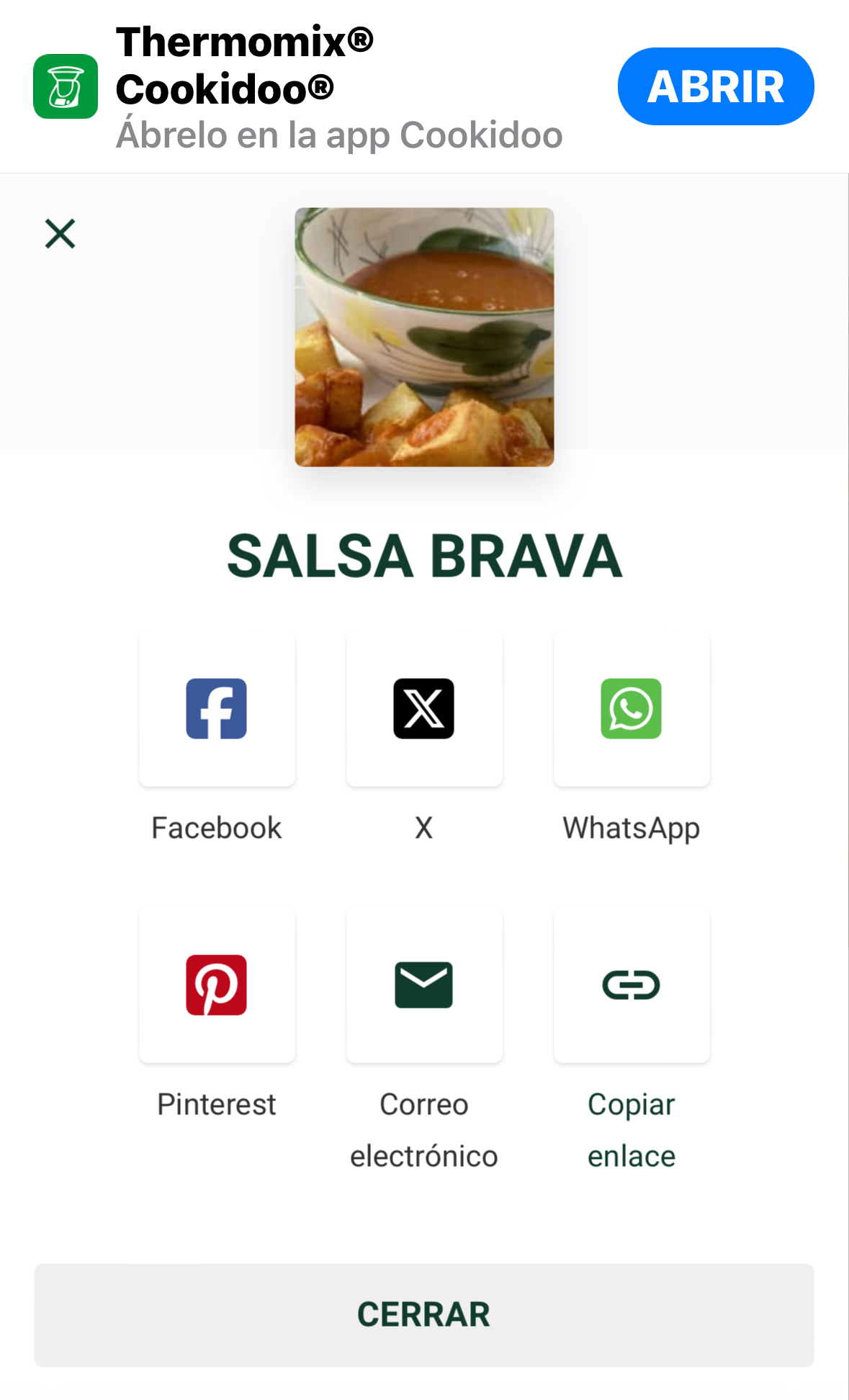Tap ABRIR to open the Cookidoo app
Viewport: 849px width, 1400px height.
[715, 86]
